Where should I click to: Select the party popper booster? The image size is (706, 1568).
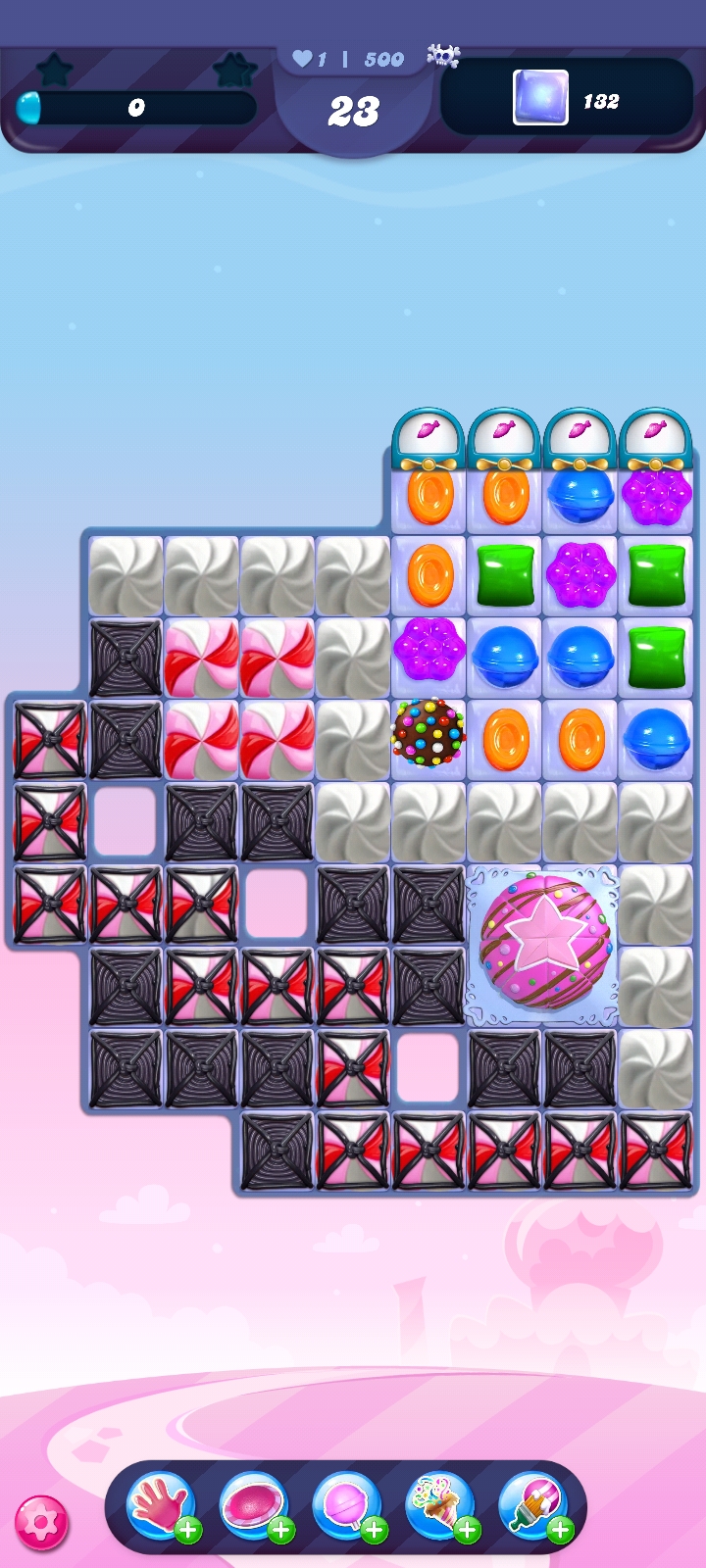tap(439, 1505)
